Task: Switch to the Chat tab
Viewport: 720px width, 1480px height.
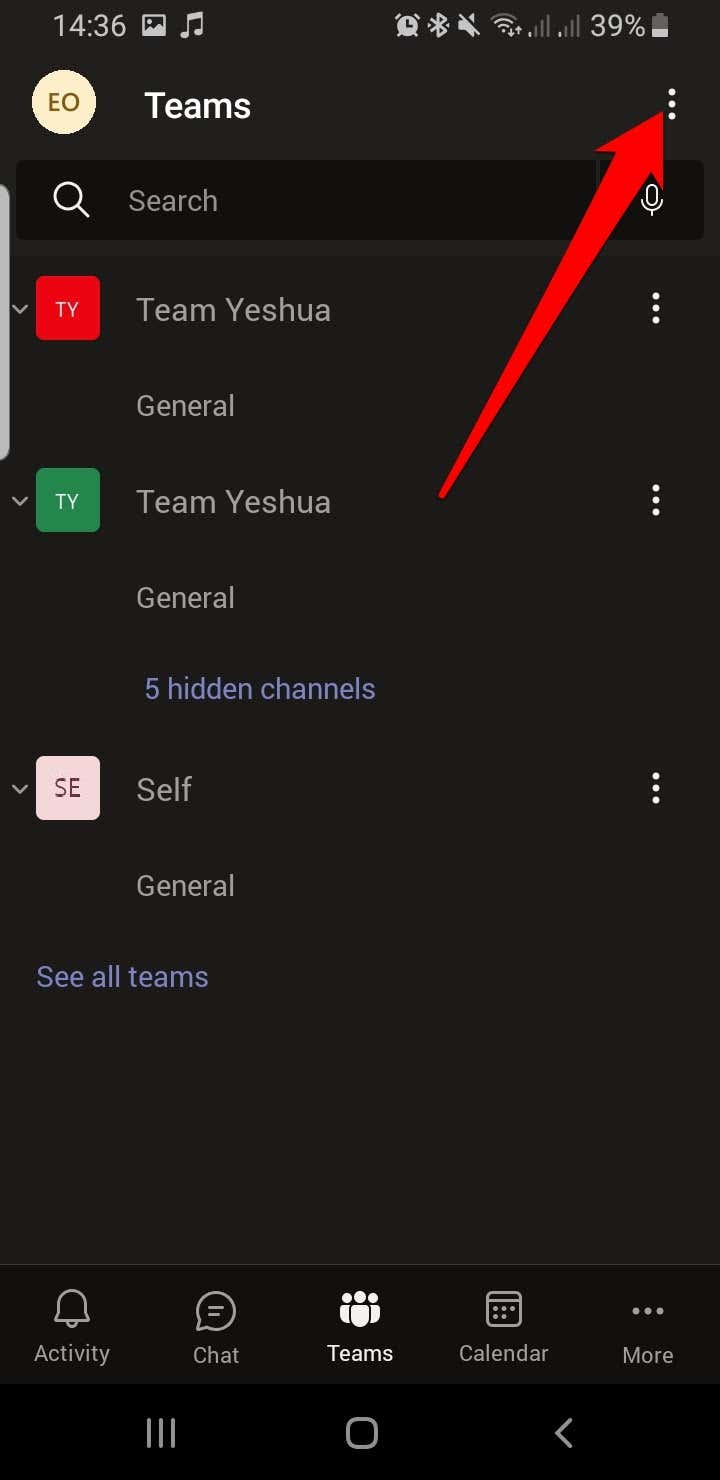Action: [216, 1328]
